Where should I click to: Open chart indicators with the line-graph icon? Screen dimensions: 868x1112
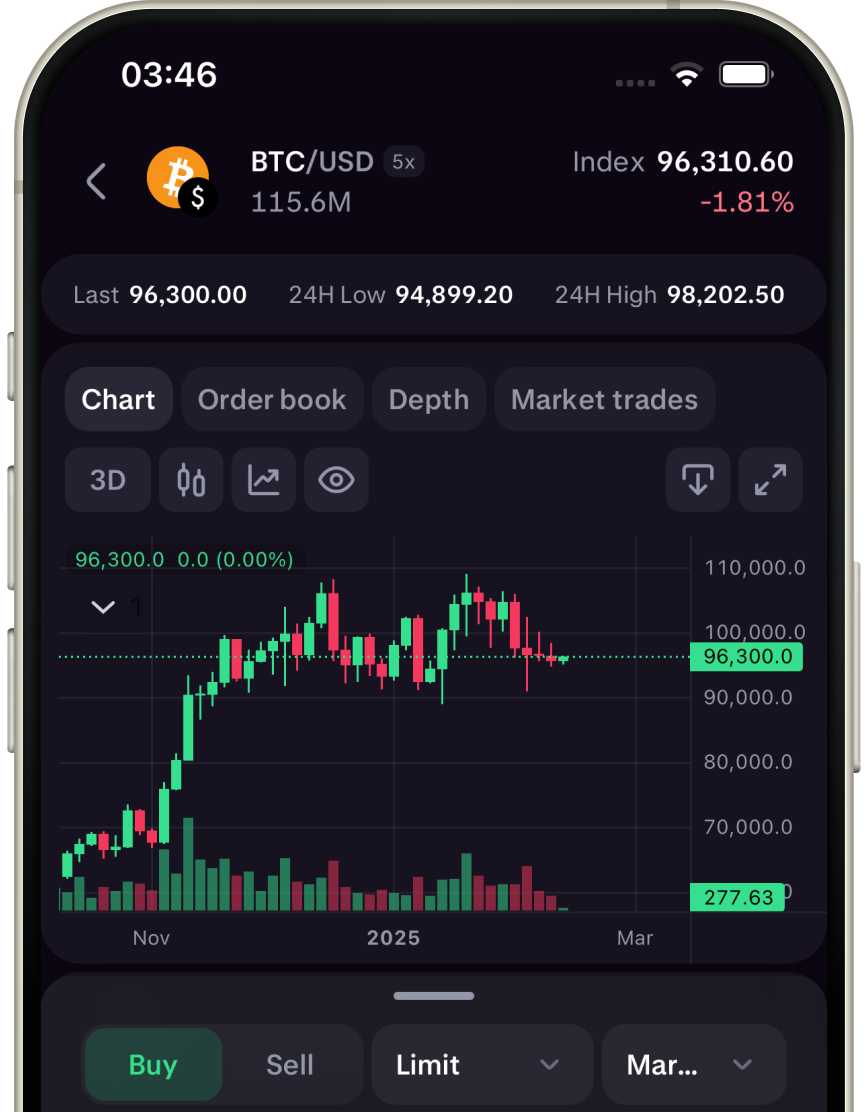(264, 480)
